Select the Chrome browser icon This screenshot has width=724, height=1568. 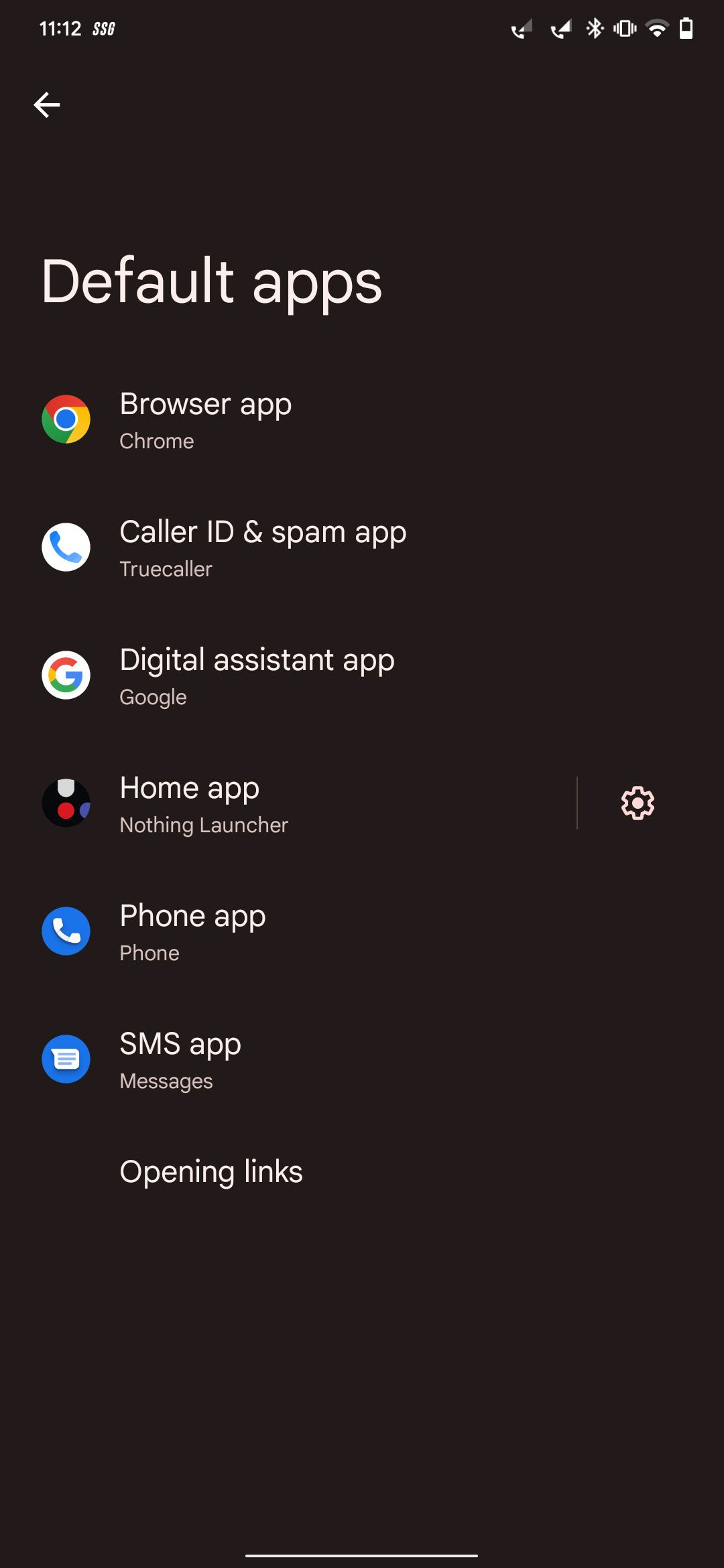(x=66, y=420)
